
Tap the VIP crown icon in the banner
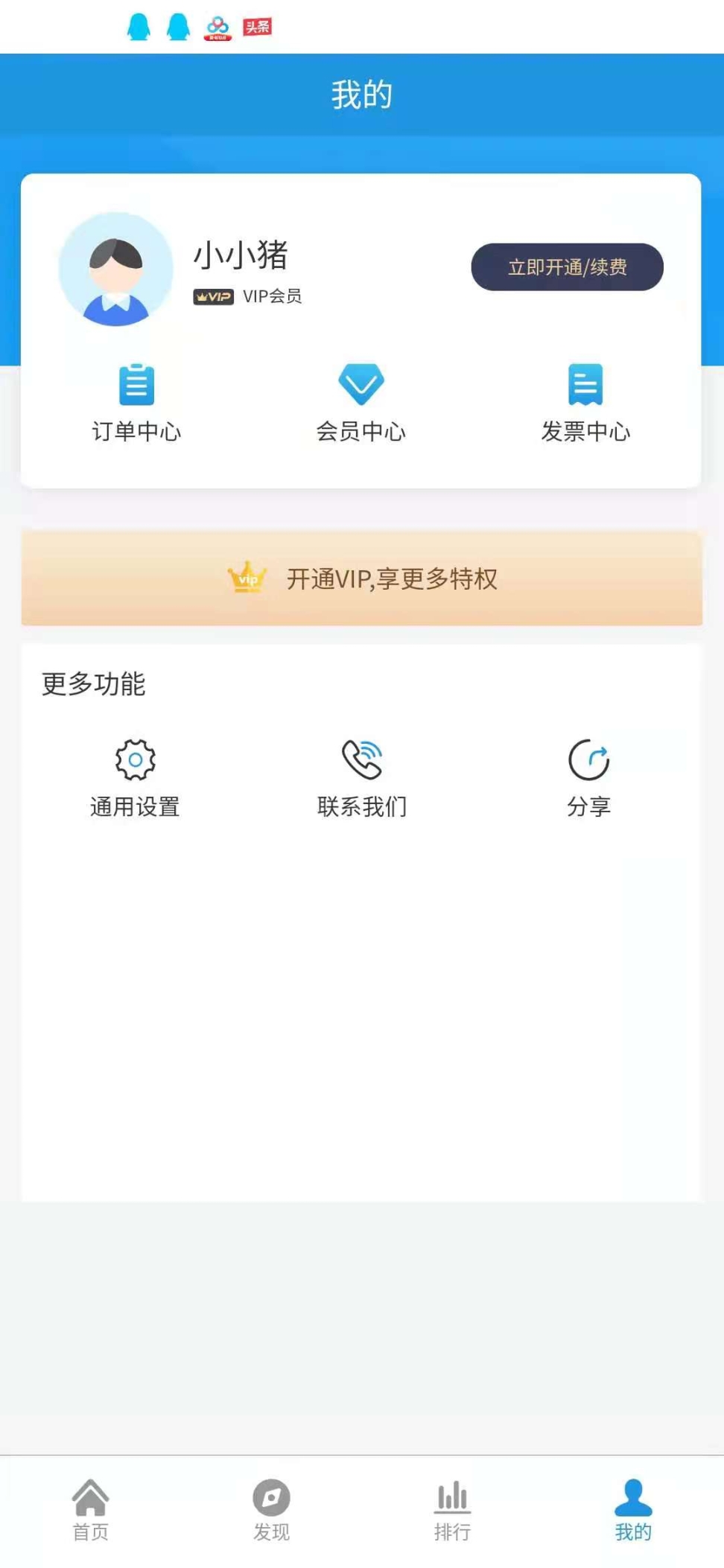pos(248,579)
